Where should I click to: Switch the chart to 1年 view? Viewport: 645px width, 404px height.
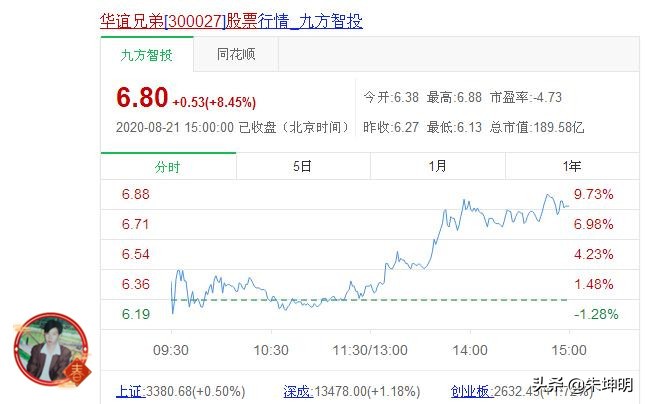(571, 166)
